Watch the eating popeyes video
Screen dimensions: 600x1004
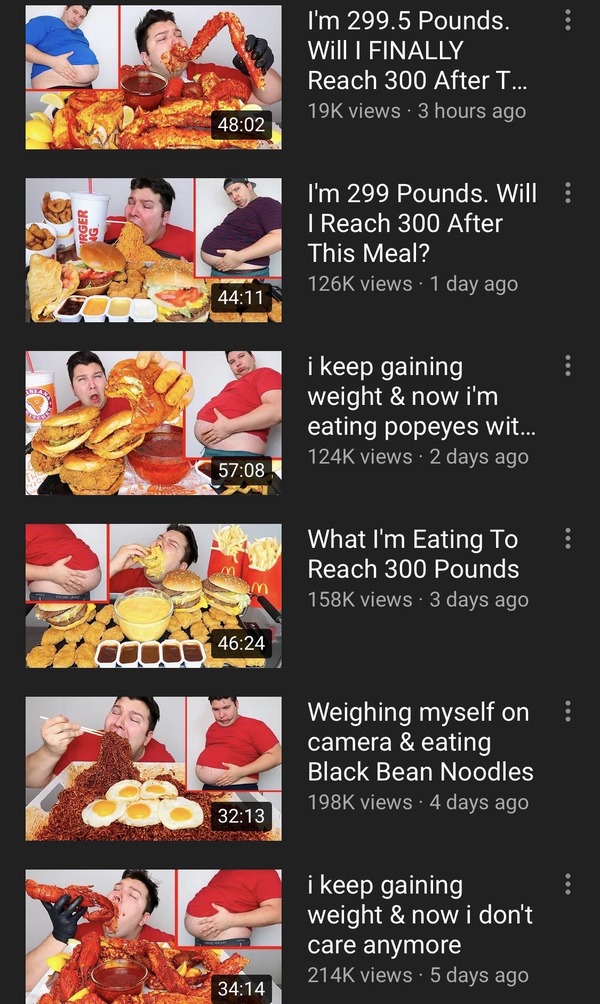153,423
